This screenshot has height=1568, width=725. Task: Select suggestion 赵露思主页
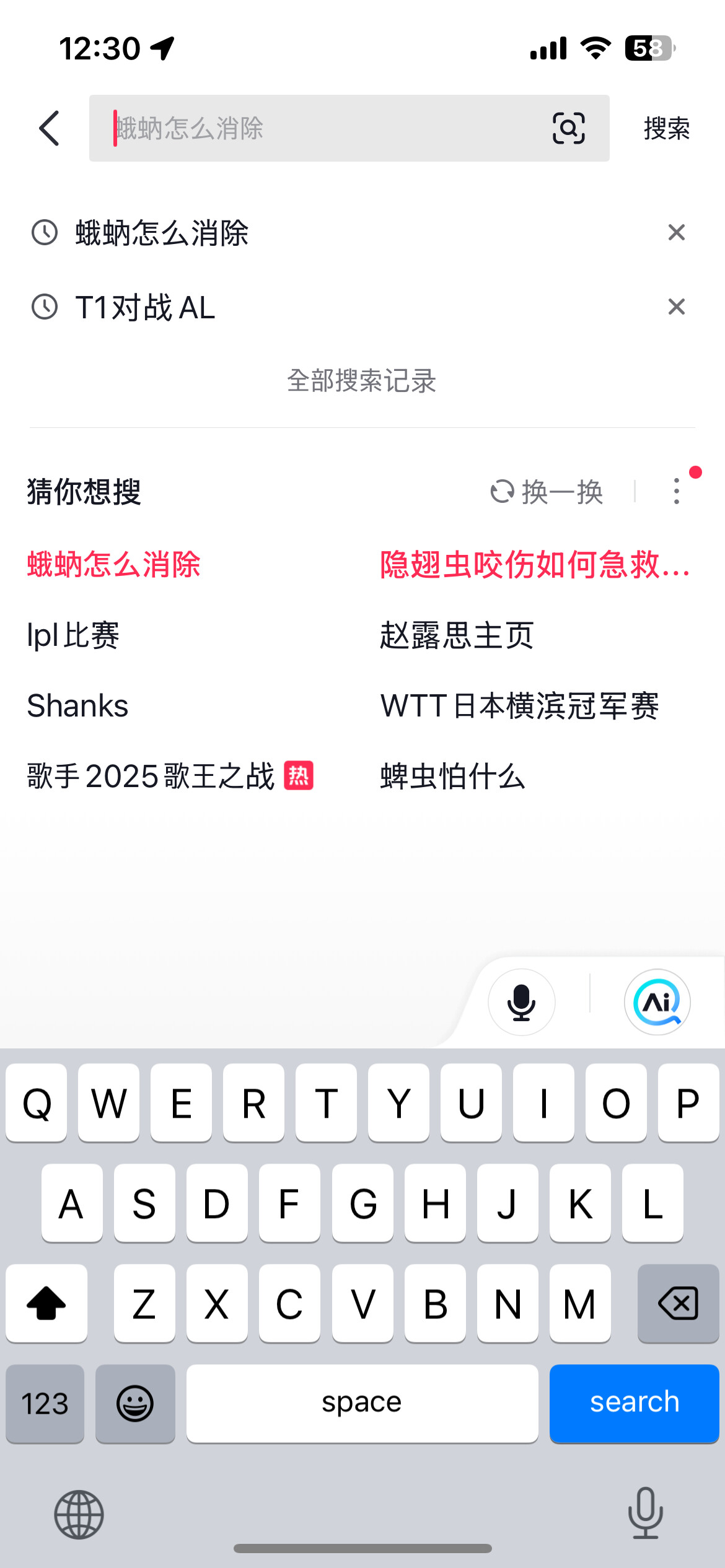tap(457, 635)
